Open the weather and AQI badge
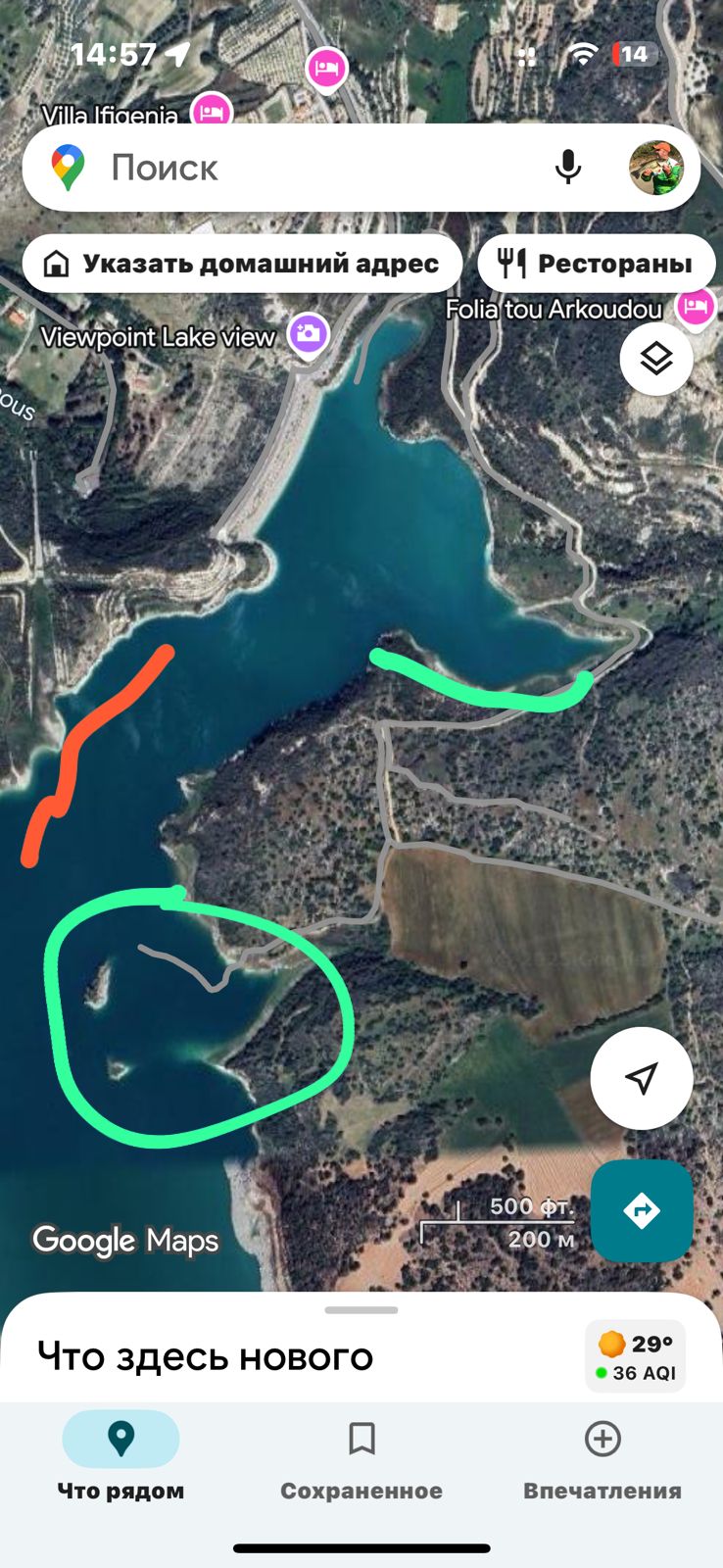This screenshot has height=1568, width=723. point(636,1356)
